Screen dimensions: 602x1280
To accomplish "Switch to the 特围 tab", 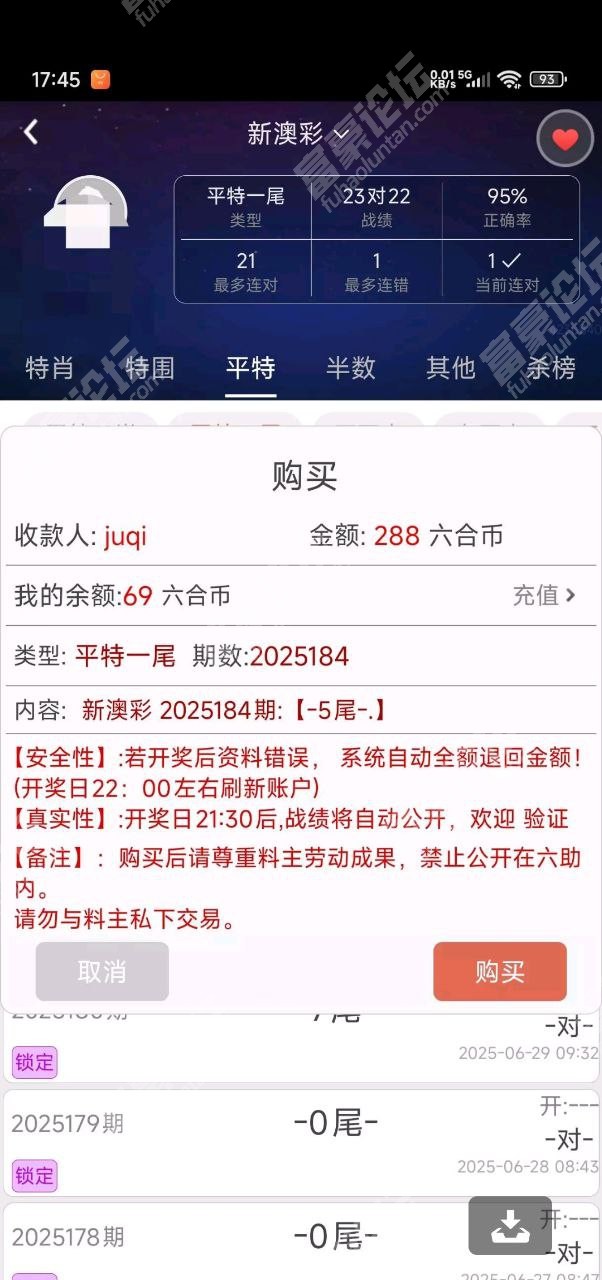I will pos(150,368).
